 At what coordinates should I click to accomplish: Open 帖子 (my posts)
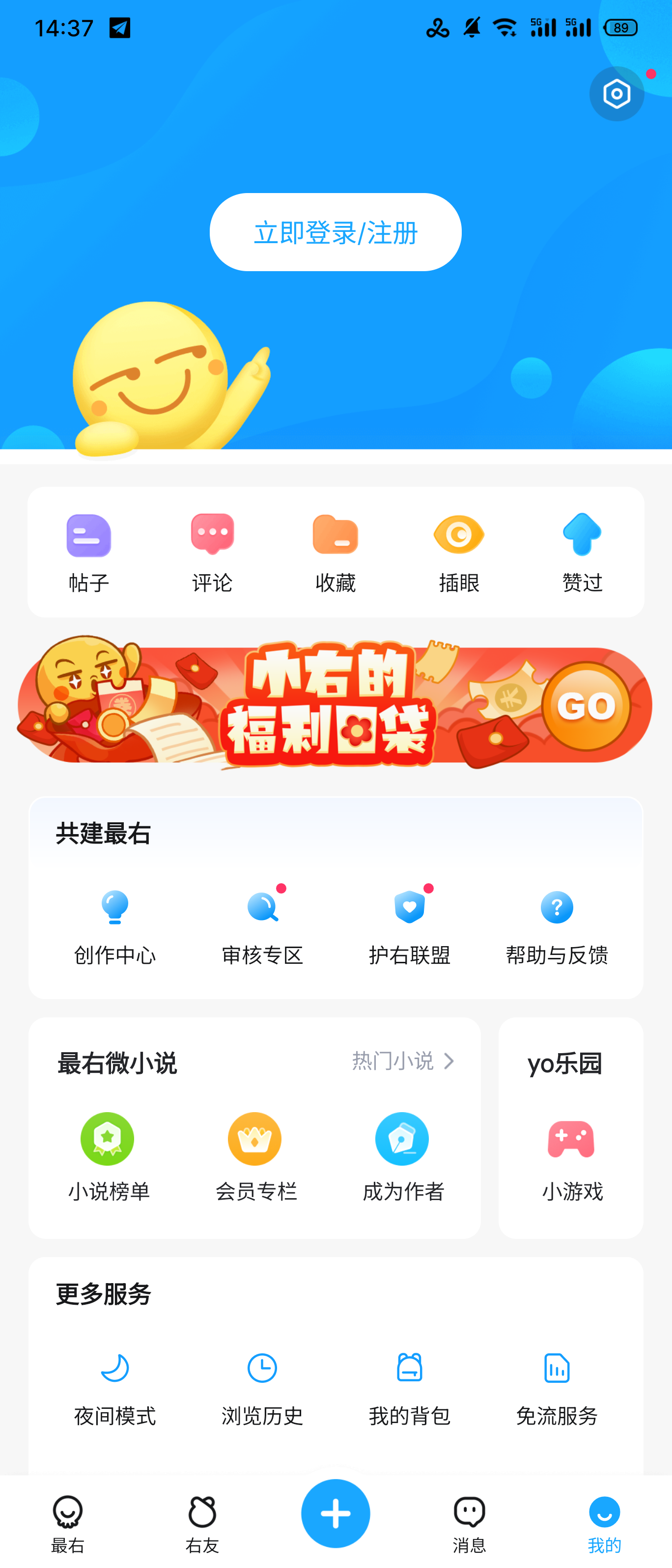[x=89, y=552]
